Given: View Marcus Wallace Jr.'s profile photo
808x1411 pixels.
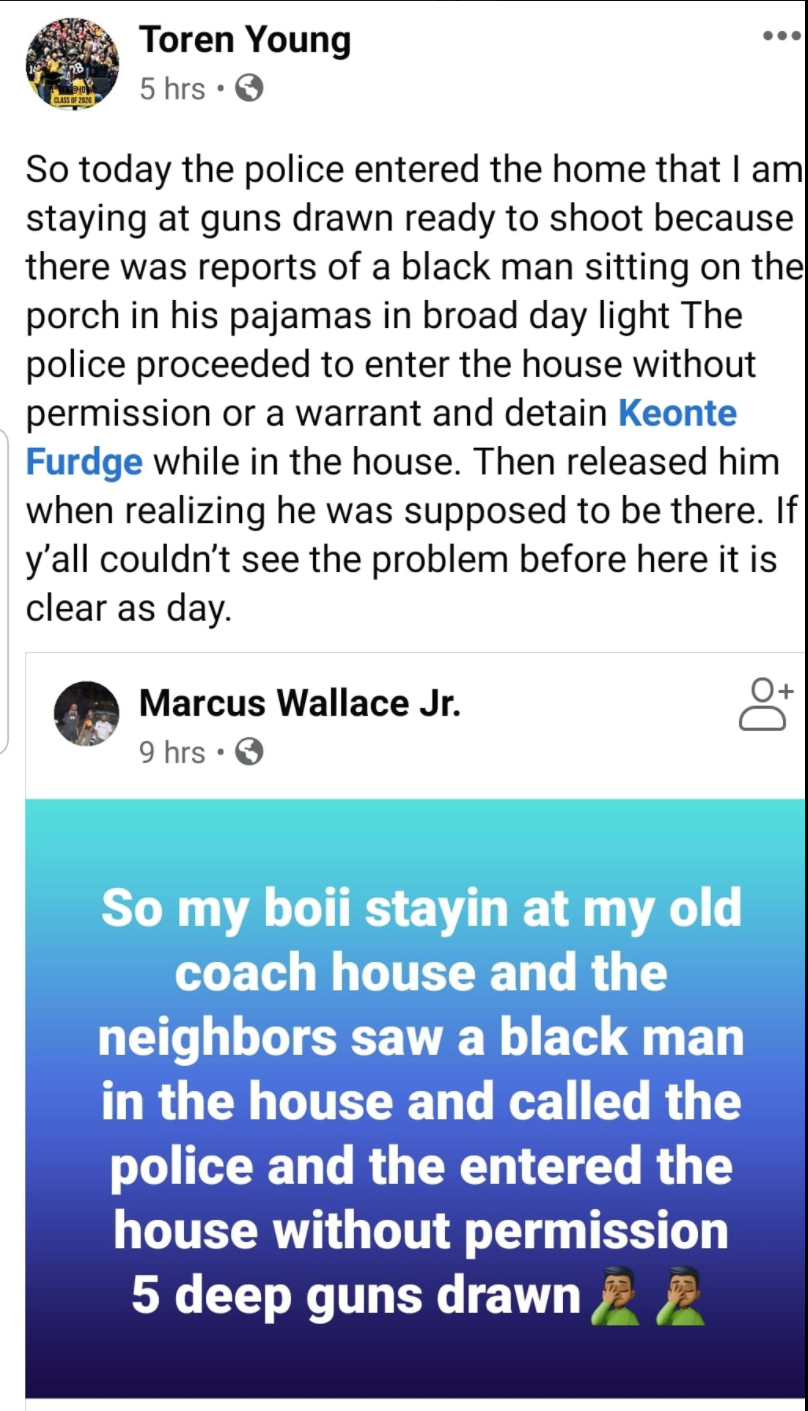Looking at the screenshot, I should point(86,714).
